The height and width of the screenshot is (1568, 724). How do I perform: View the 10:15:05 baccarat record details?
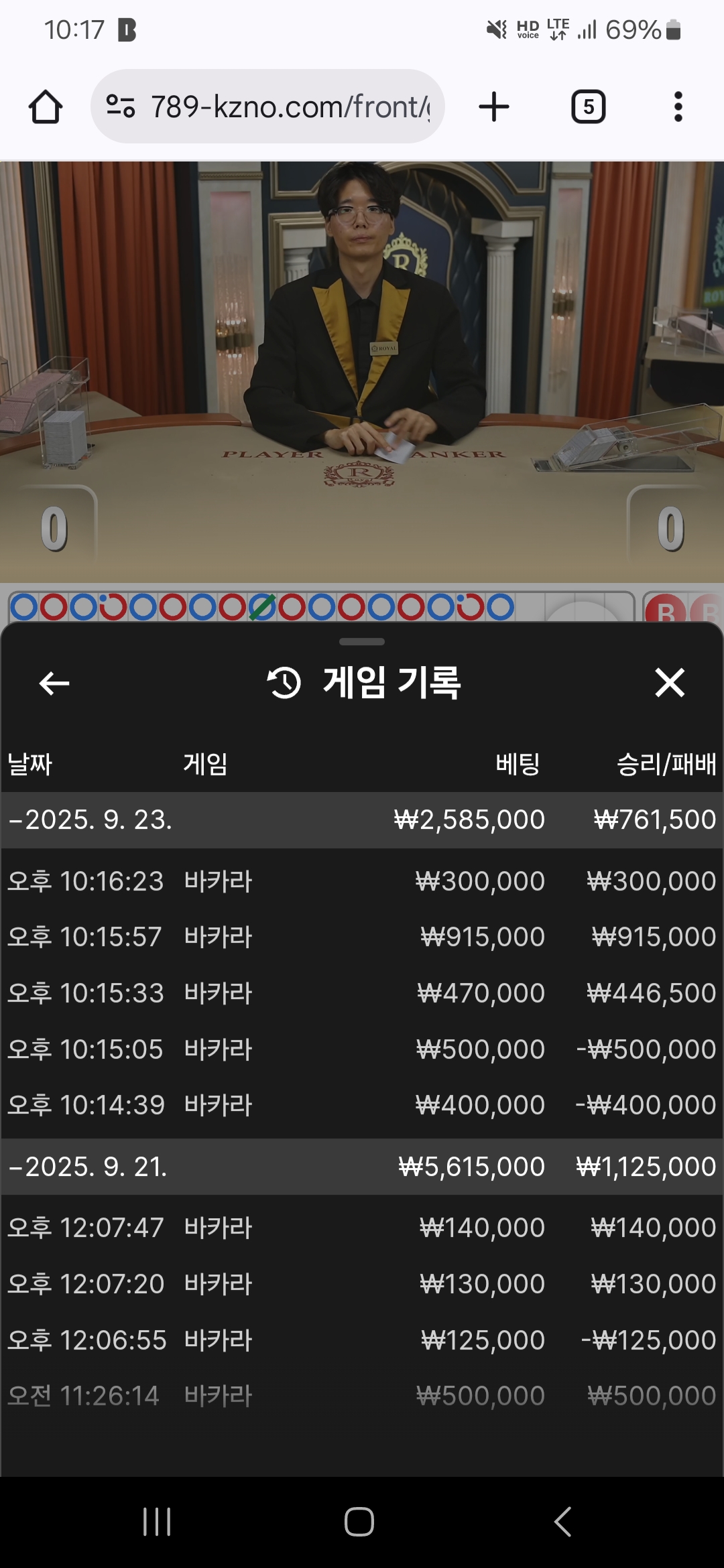coord(362,1049)
